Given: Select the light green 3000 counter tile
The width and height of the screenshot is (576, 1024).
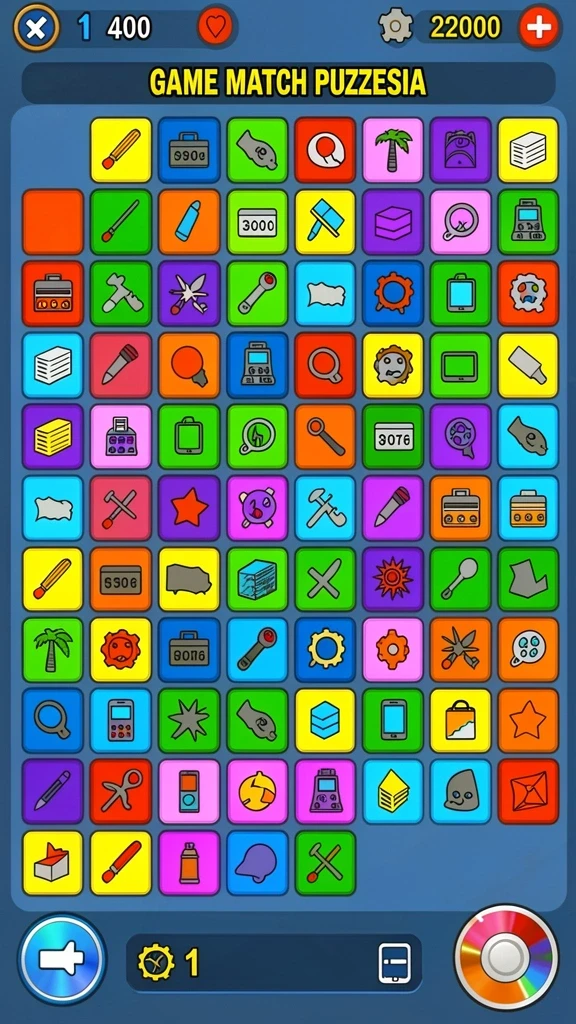Looking at the screenshot, I should click(x=257, y=222).
